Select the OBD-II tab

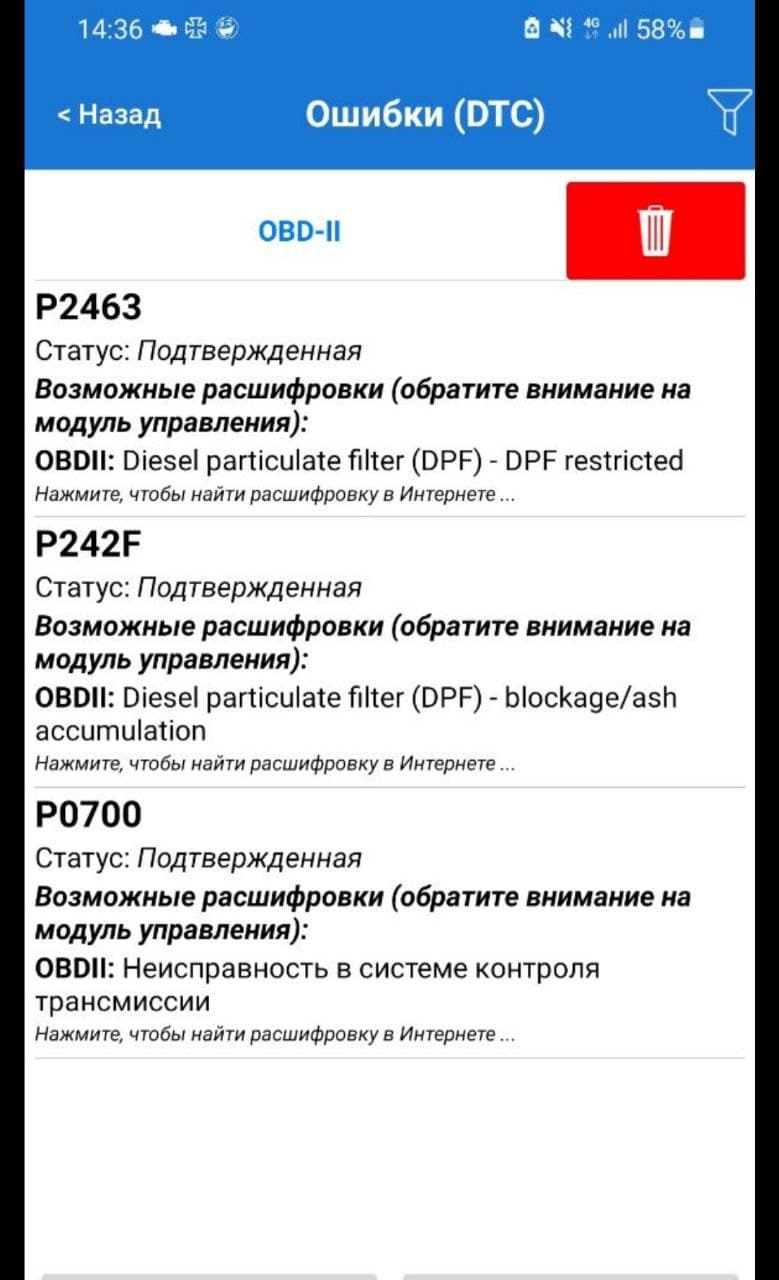[x=299, y=231]
